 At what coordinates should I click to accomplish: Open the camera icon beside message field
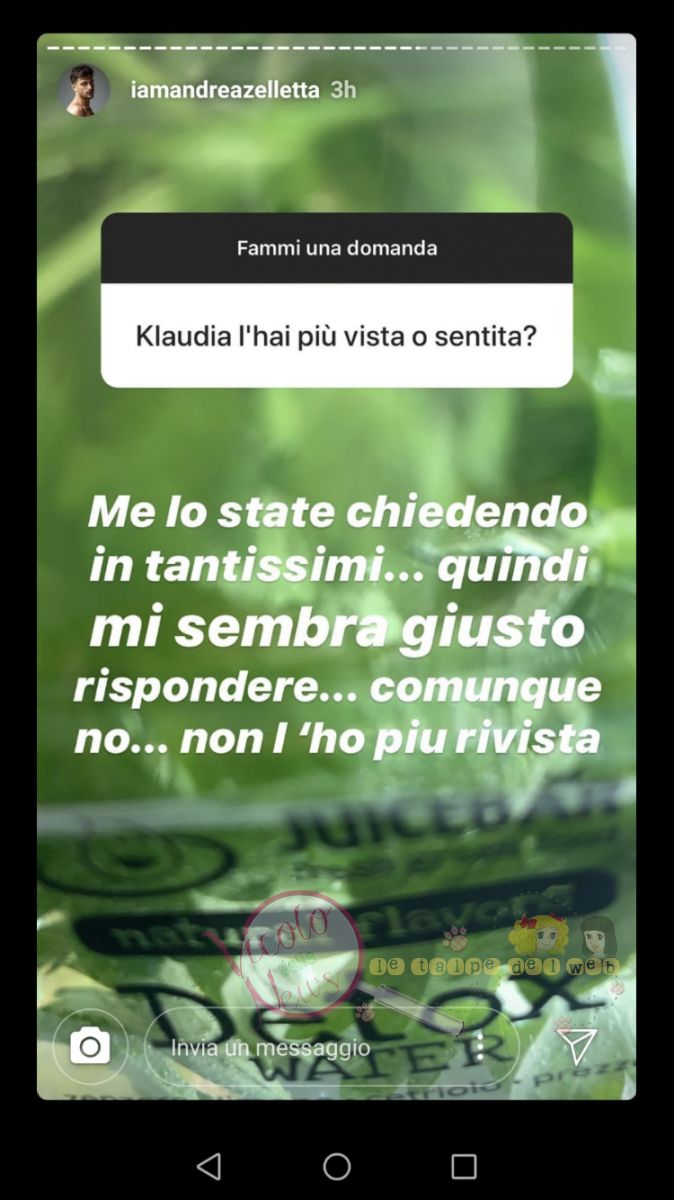(x=90, y=1047)
